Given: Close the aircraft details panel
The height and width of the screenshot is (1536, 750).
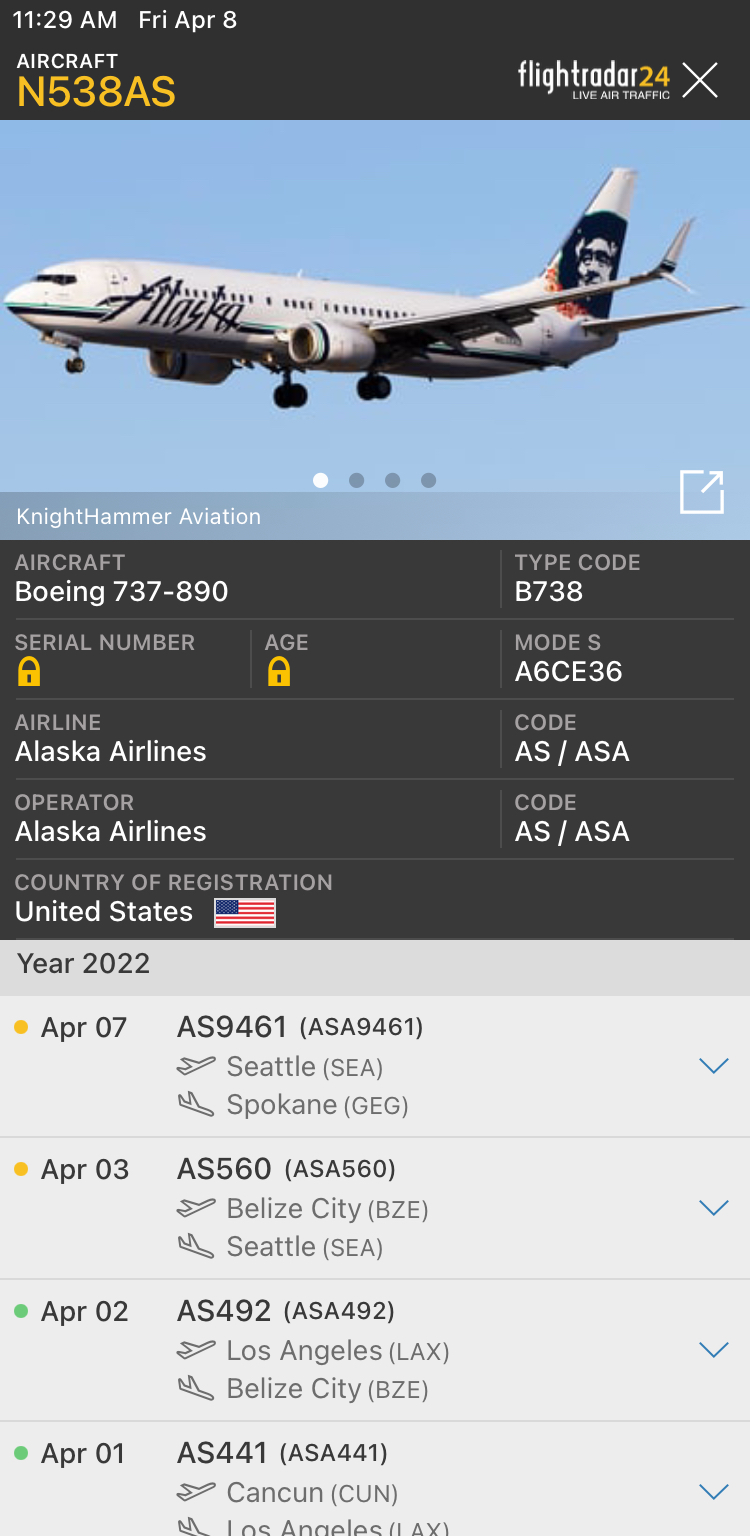Looking at the screenshot, I should pos(700,80).
